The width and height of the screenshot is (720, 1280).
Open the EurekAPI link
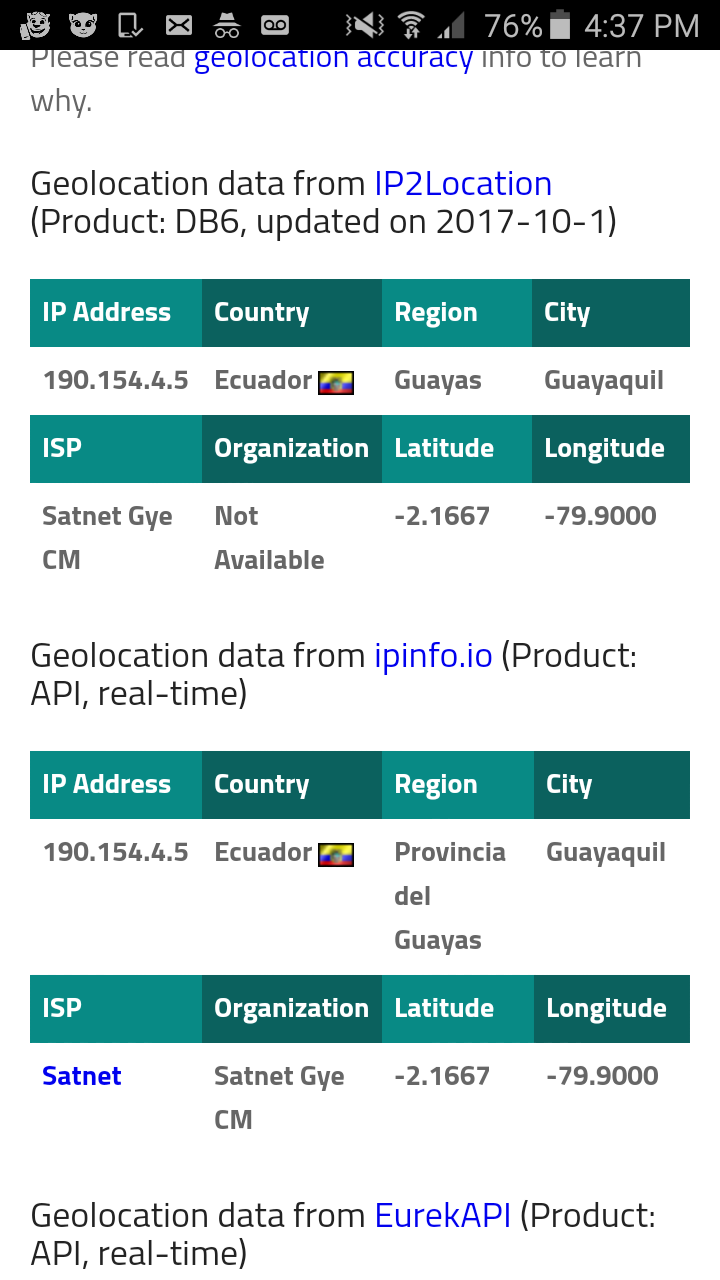(443, 1216)
